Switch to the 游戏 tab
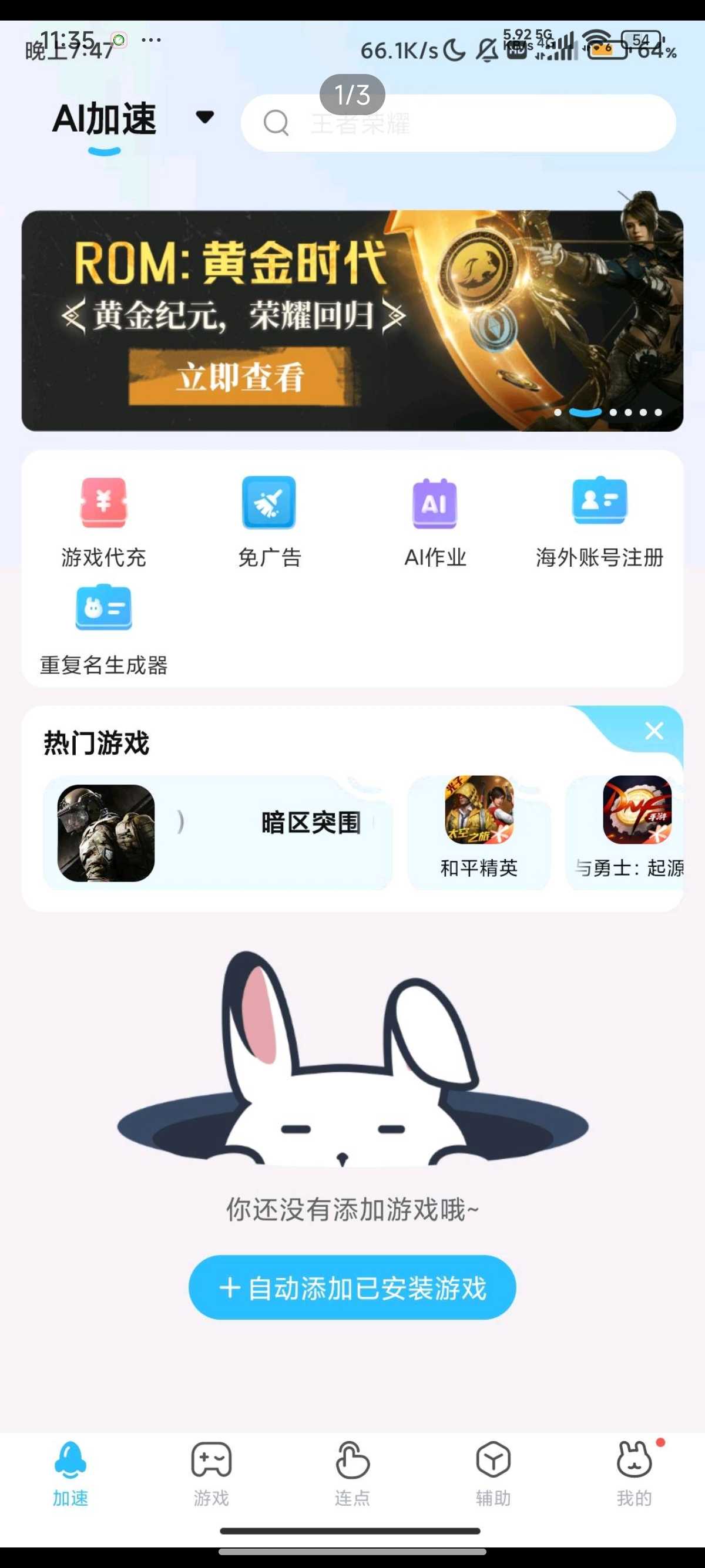This screenshot has height=1568, width=705. (211, 1473)
